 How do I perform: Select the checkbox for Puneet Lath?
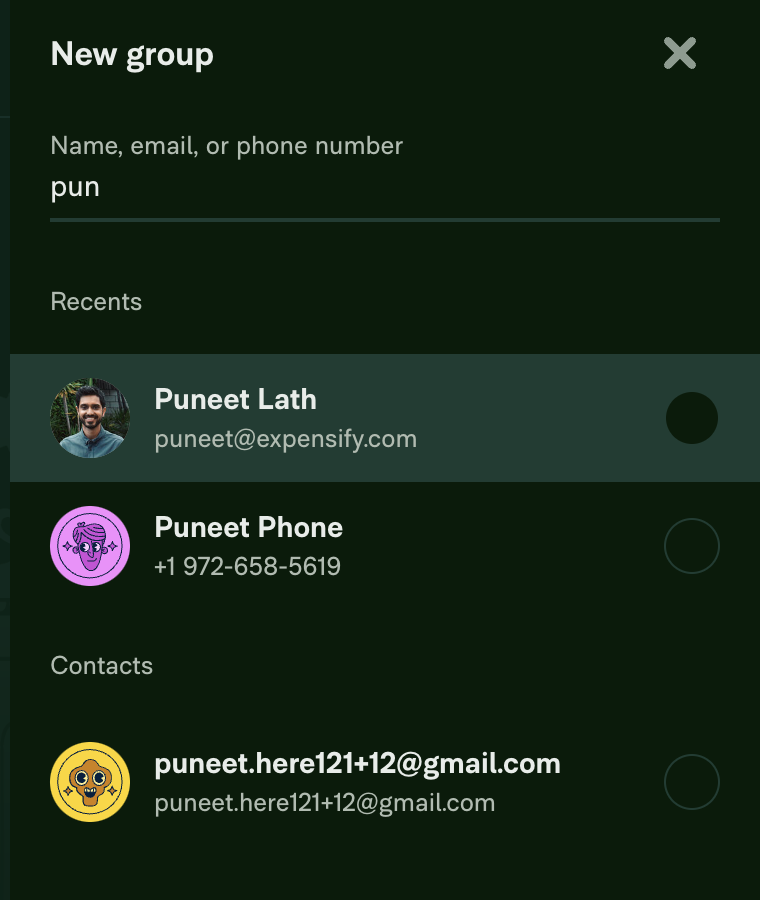click(692, 418)
